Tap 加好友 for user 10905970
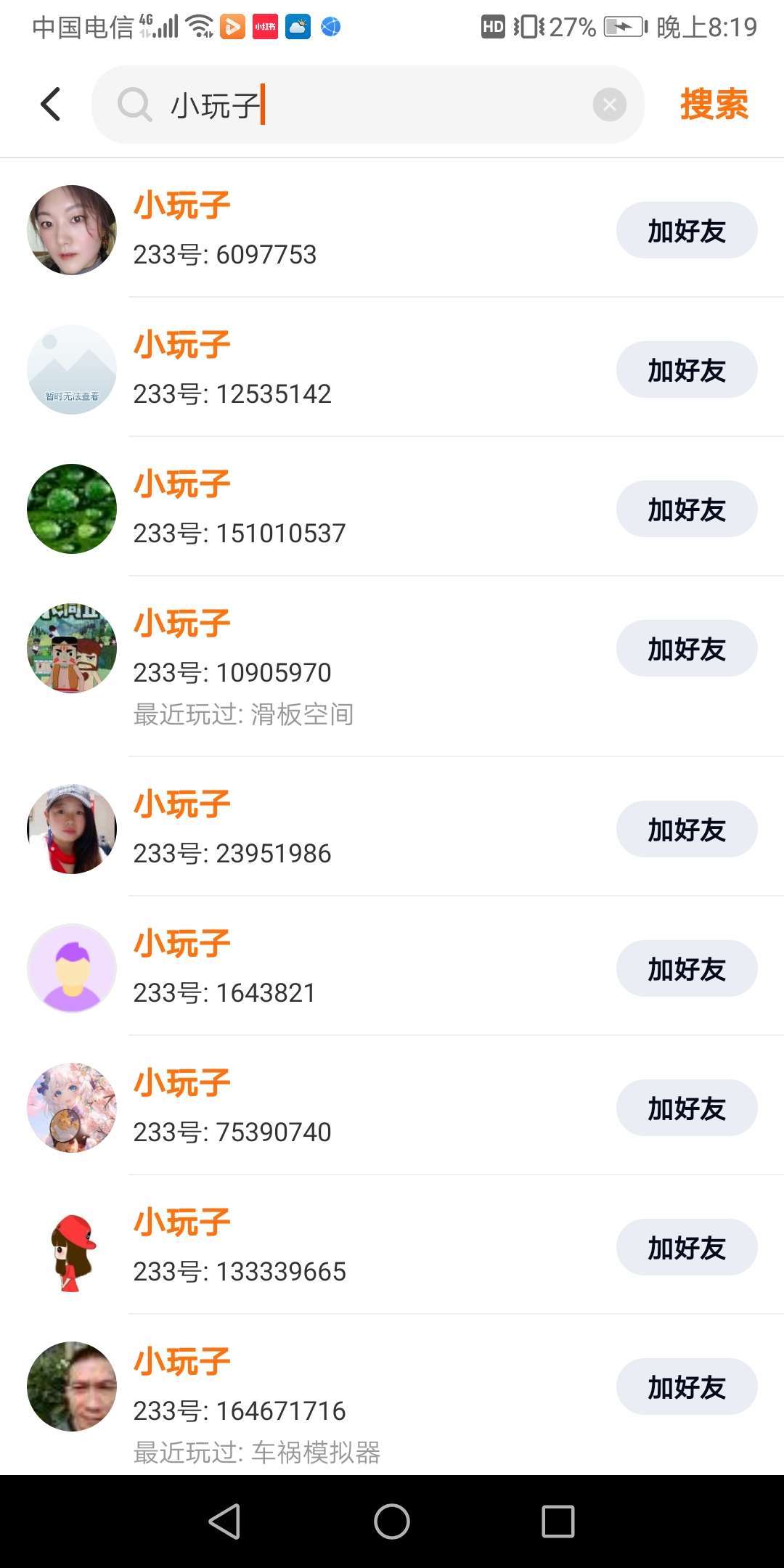Image resolution: width=784 pixels, height=1568 pixels. pyautogui.click(x=686, y=649)
